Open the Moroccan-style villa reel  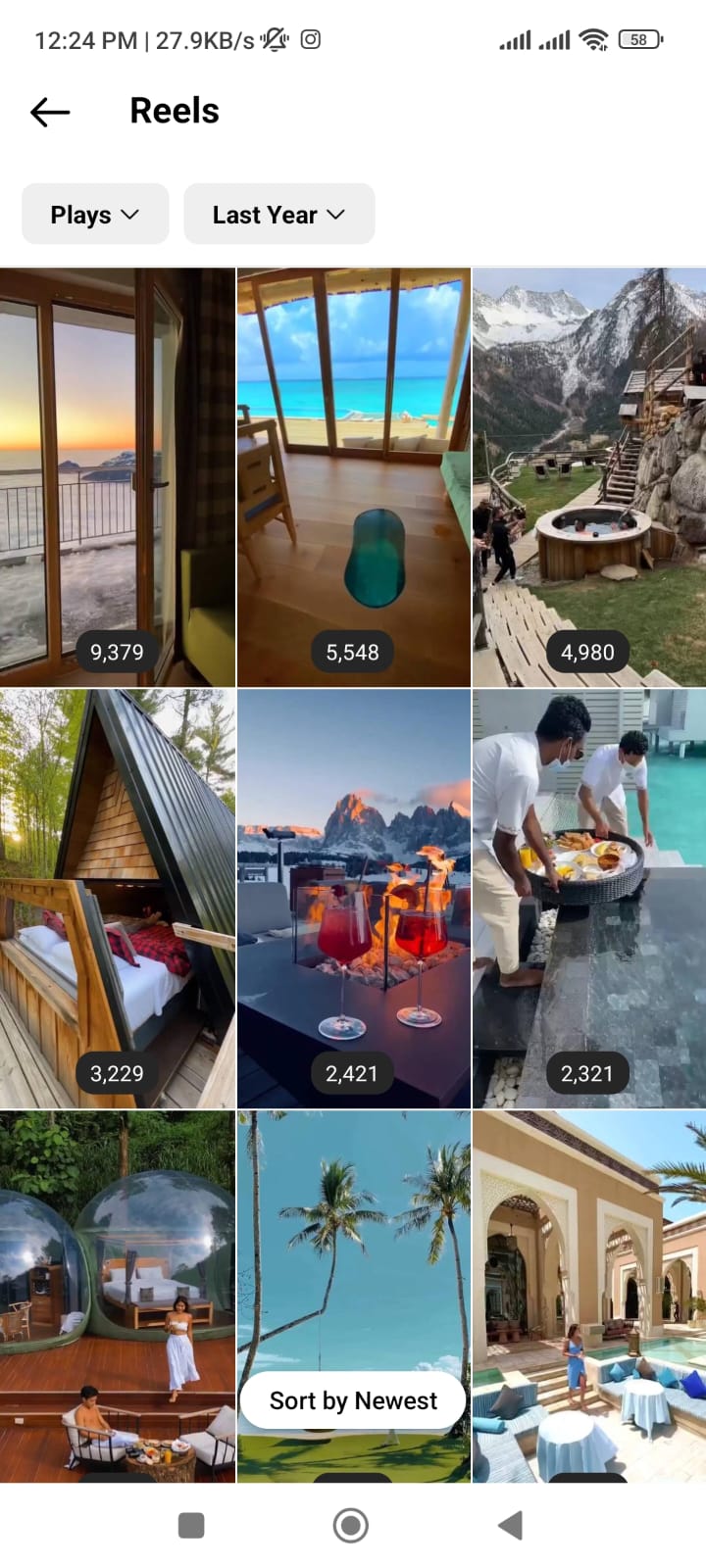pos(588,1294)
